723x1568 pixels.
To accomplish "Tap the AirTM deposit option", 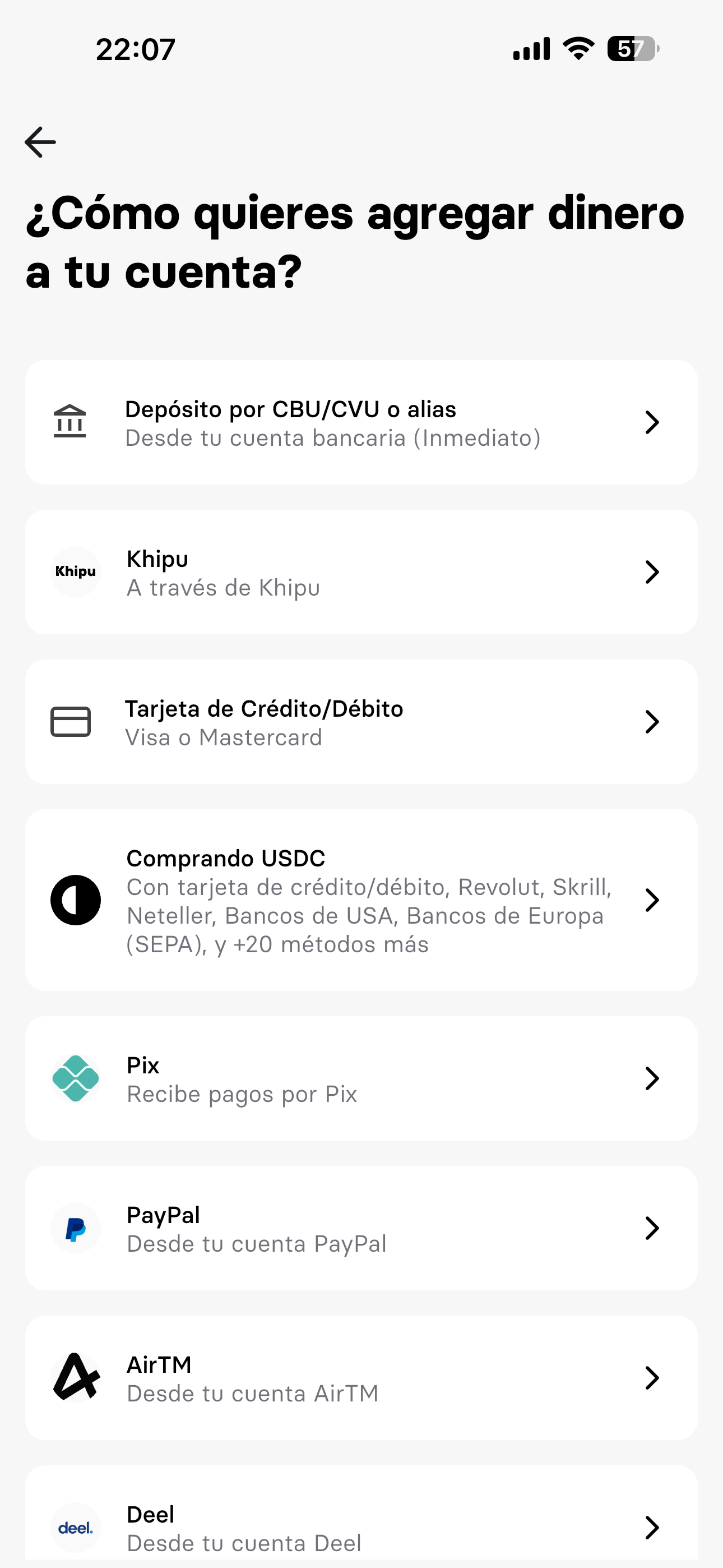I will pyautogui.click(x=361, y=1378).
